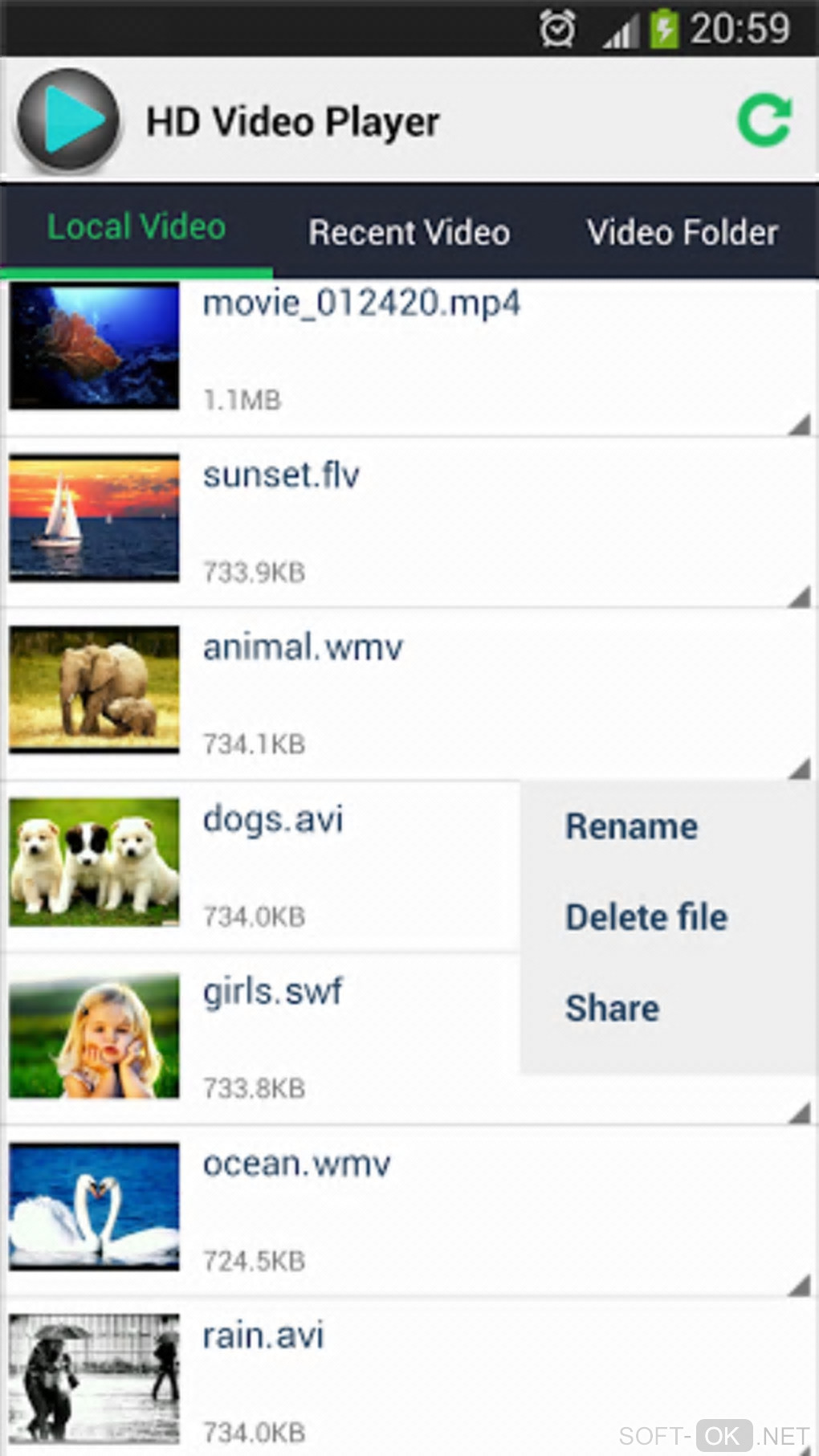Switch to the Video Folder tab

(x=682, y=233)
